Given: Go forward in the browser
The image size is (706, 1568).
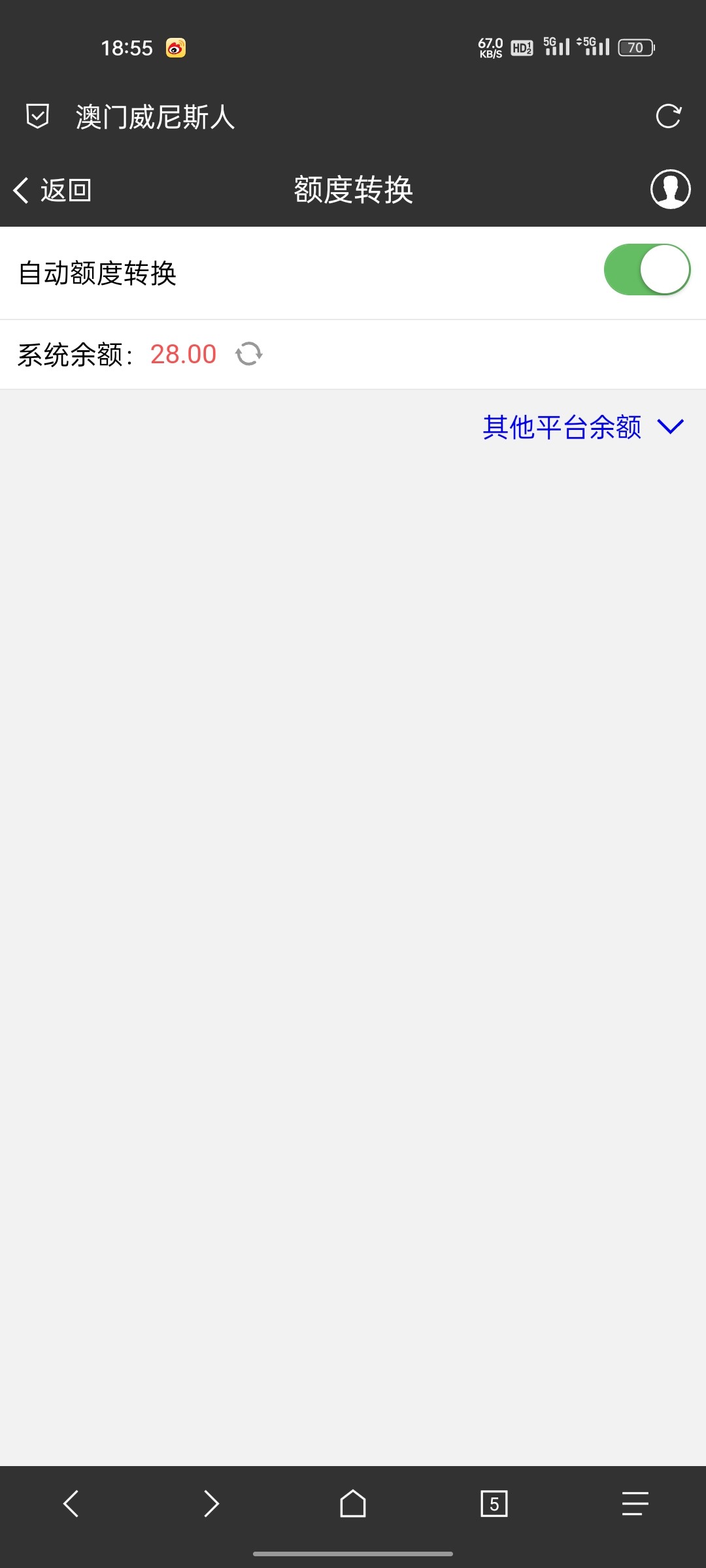Looking at the screenshot, I should click(211, 1503).
